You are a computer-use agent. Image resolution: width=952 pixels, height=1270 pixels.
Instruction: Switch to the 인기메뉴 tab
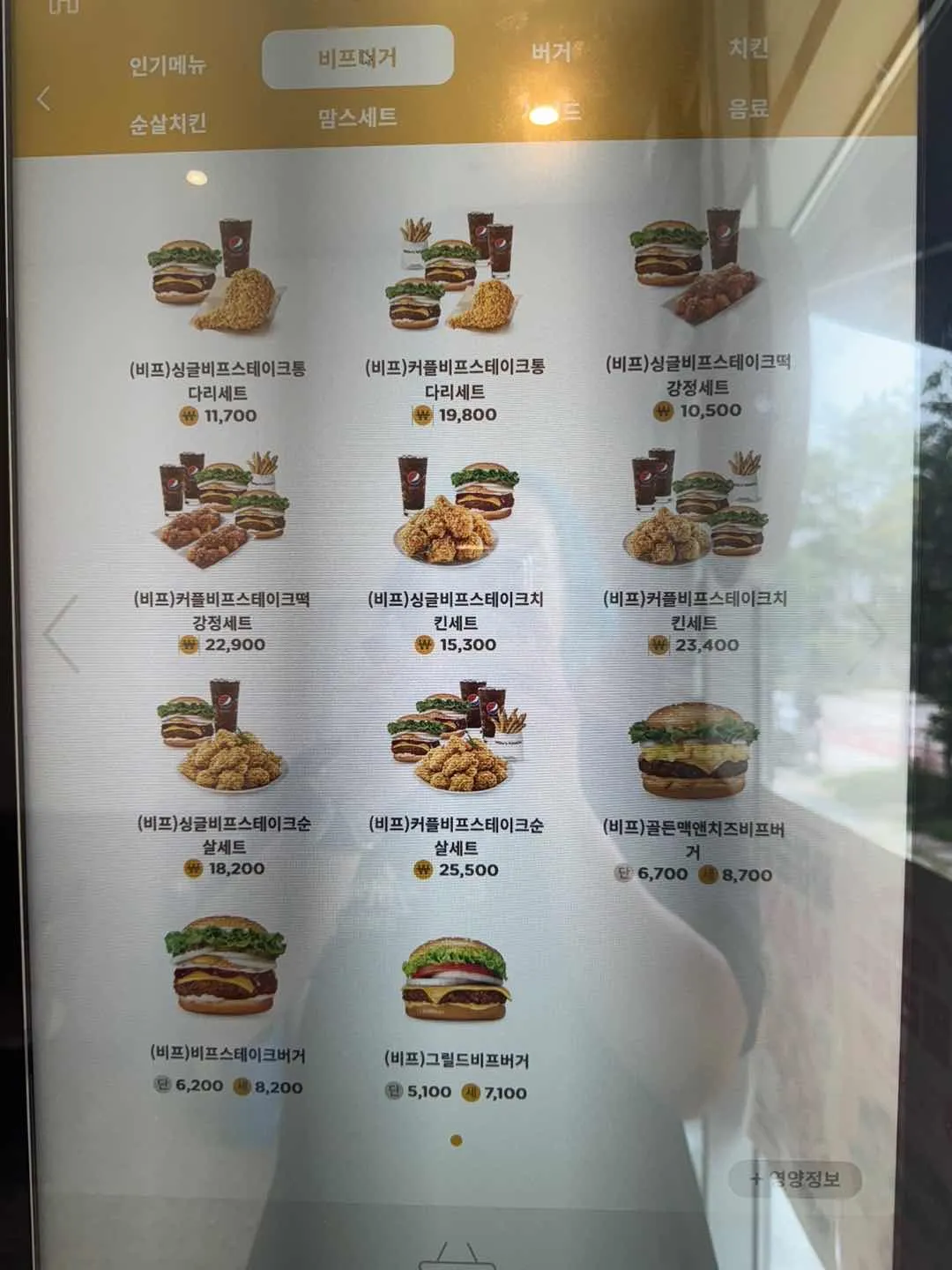(x=167, y=64)
